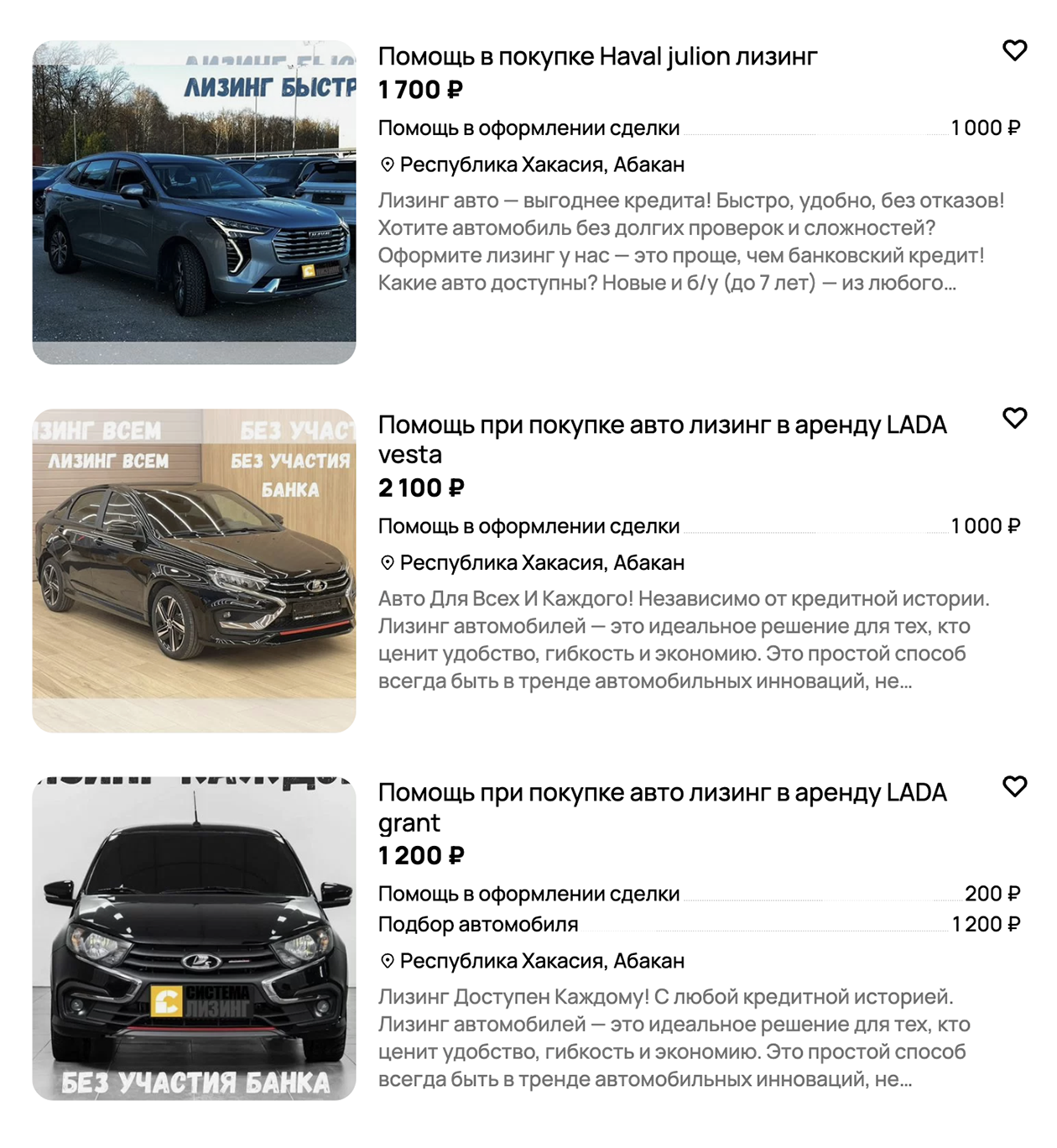Add the Haval julion listing to favorites
This screenshot has height=1148, width=1057.
tap(1014, 51)
